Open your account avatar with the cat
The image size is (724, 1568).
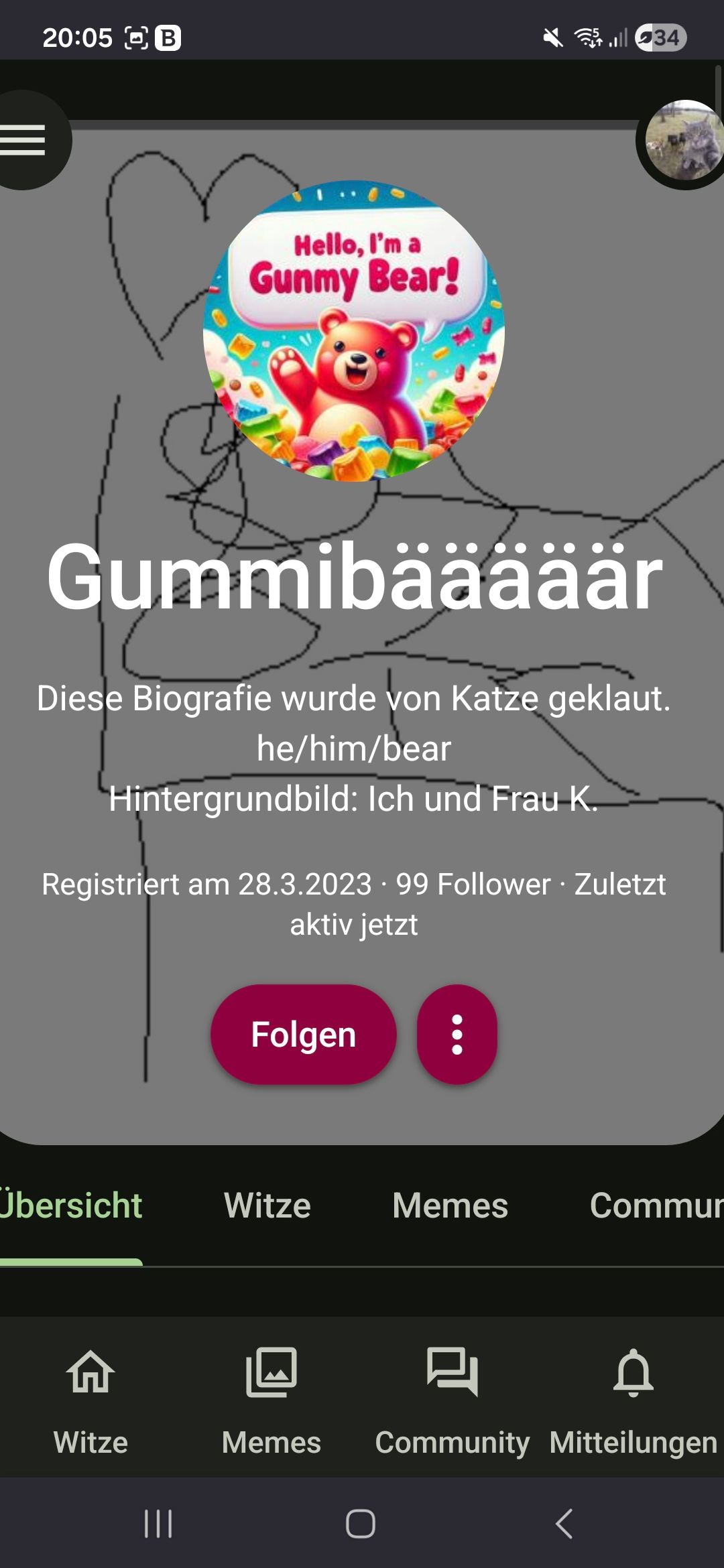684,141
